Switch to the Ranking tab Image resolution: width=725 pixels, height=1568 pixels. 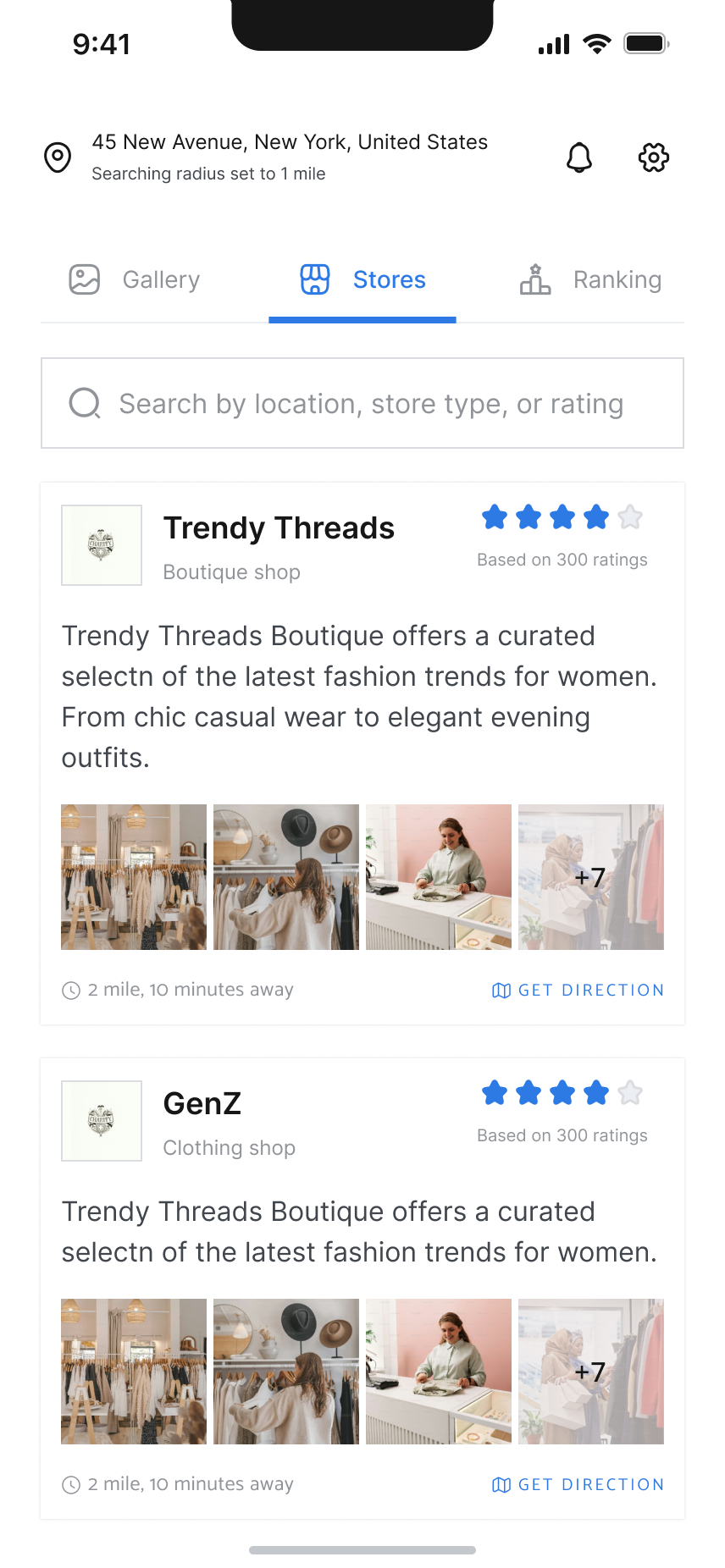pos(590,280)
